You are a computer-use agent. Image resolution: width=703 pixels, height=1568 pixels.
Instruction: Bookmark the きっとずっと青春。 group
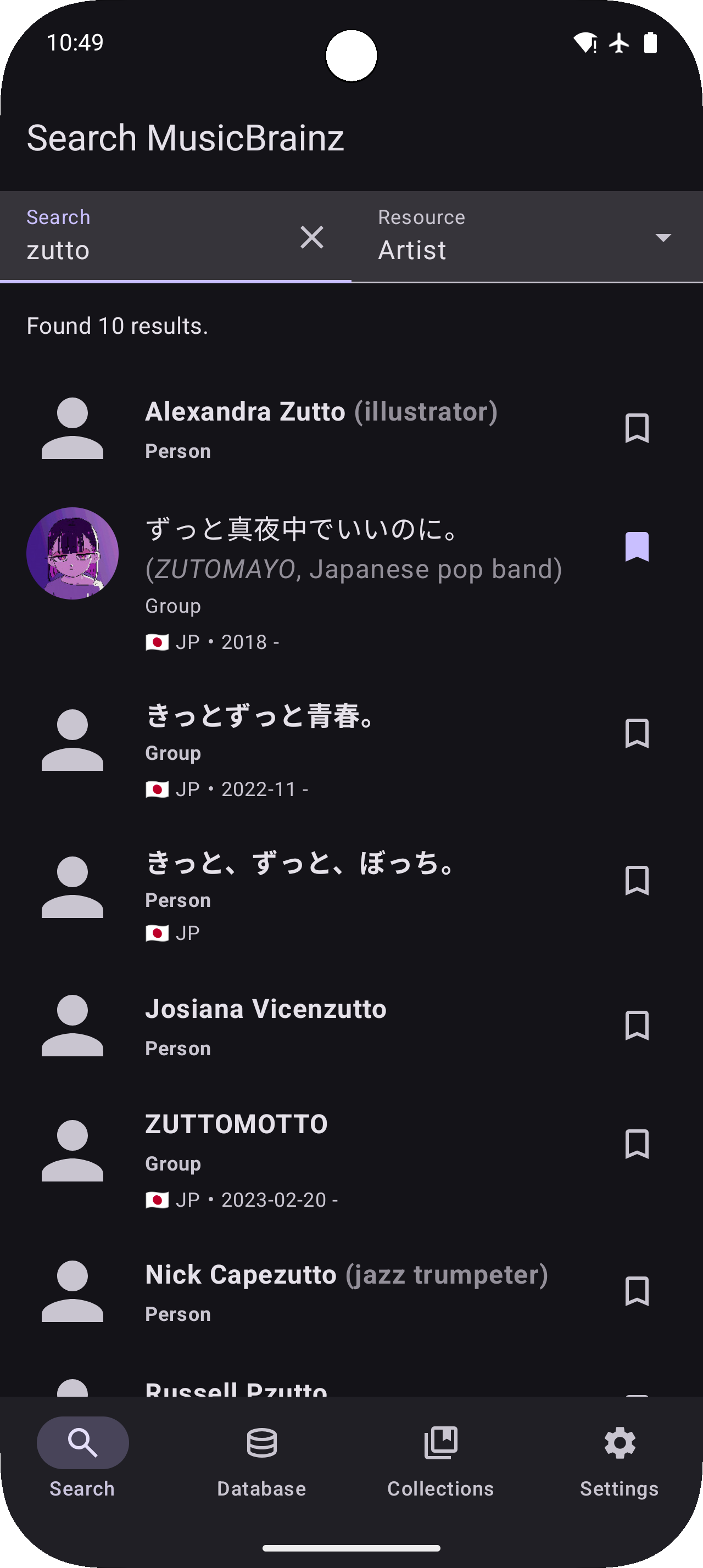(637, 733)
